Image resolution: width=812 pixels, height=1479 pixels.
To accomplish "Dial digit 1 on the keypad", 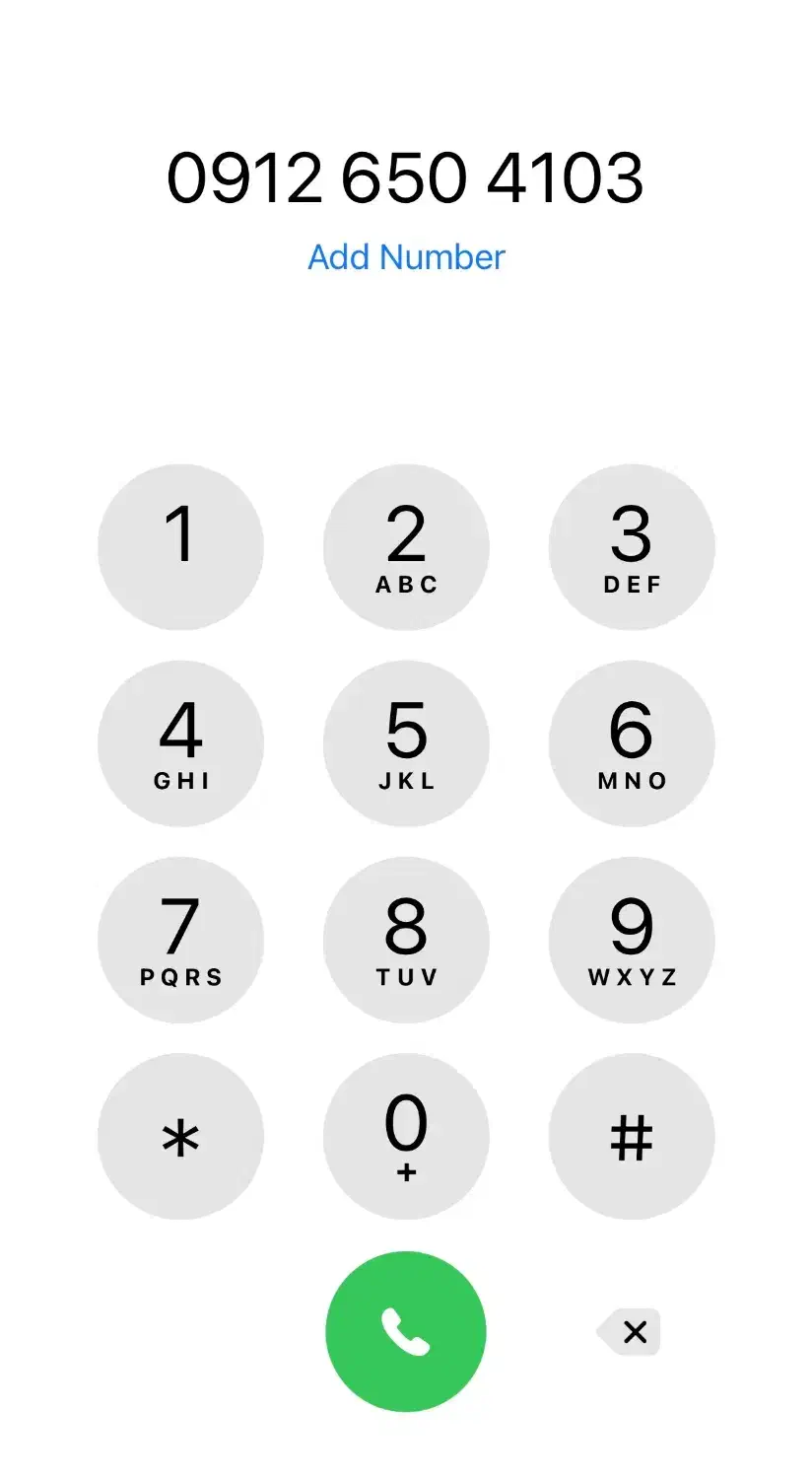I will pyautogui.click(x=180, y=547).
